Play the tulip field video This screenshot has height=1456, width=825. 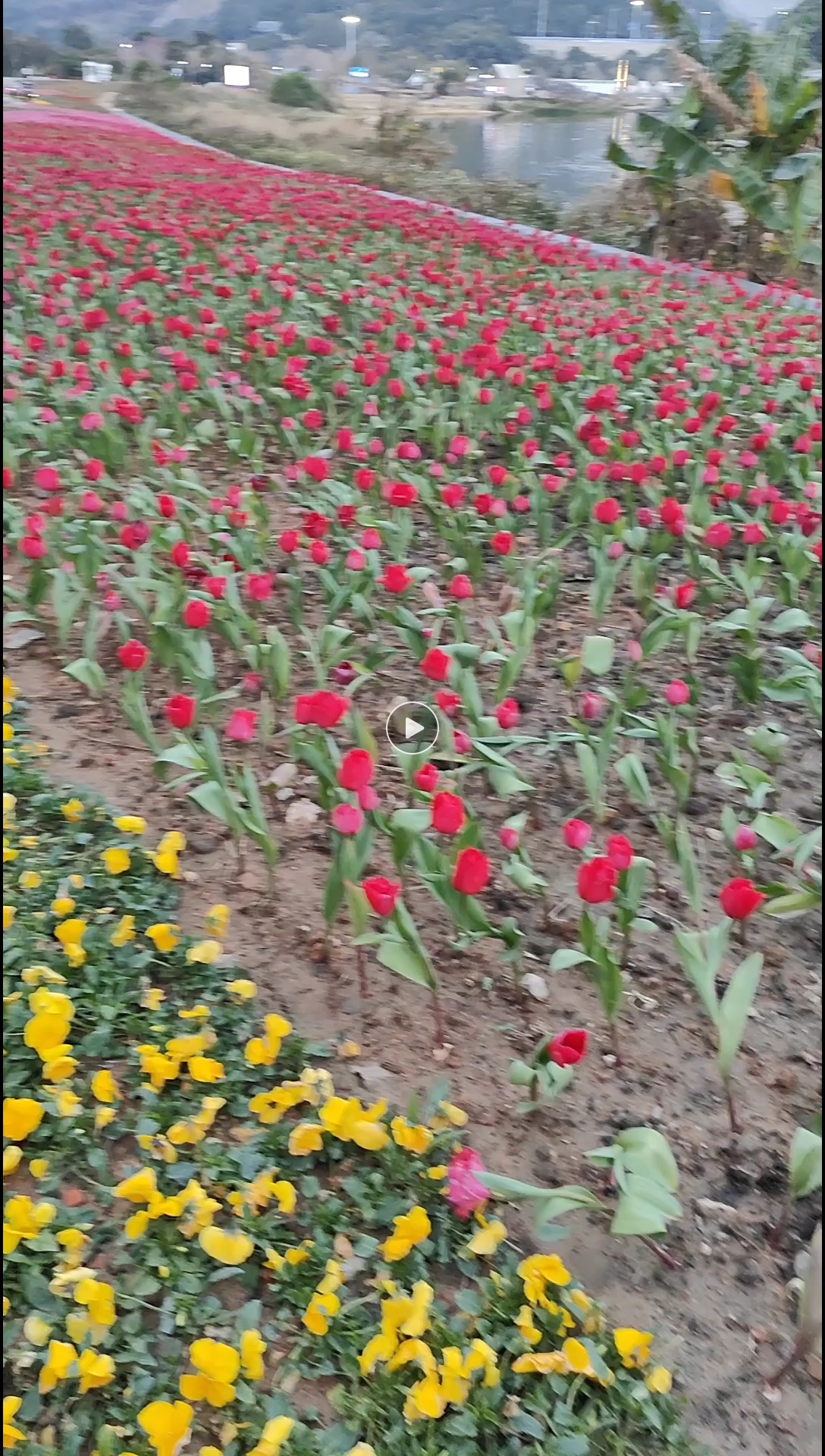point(412,729)
